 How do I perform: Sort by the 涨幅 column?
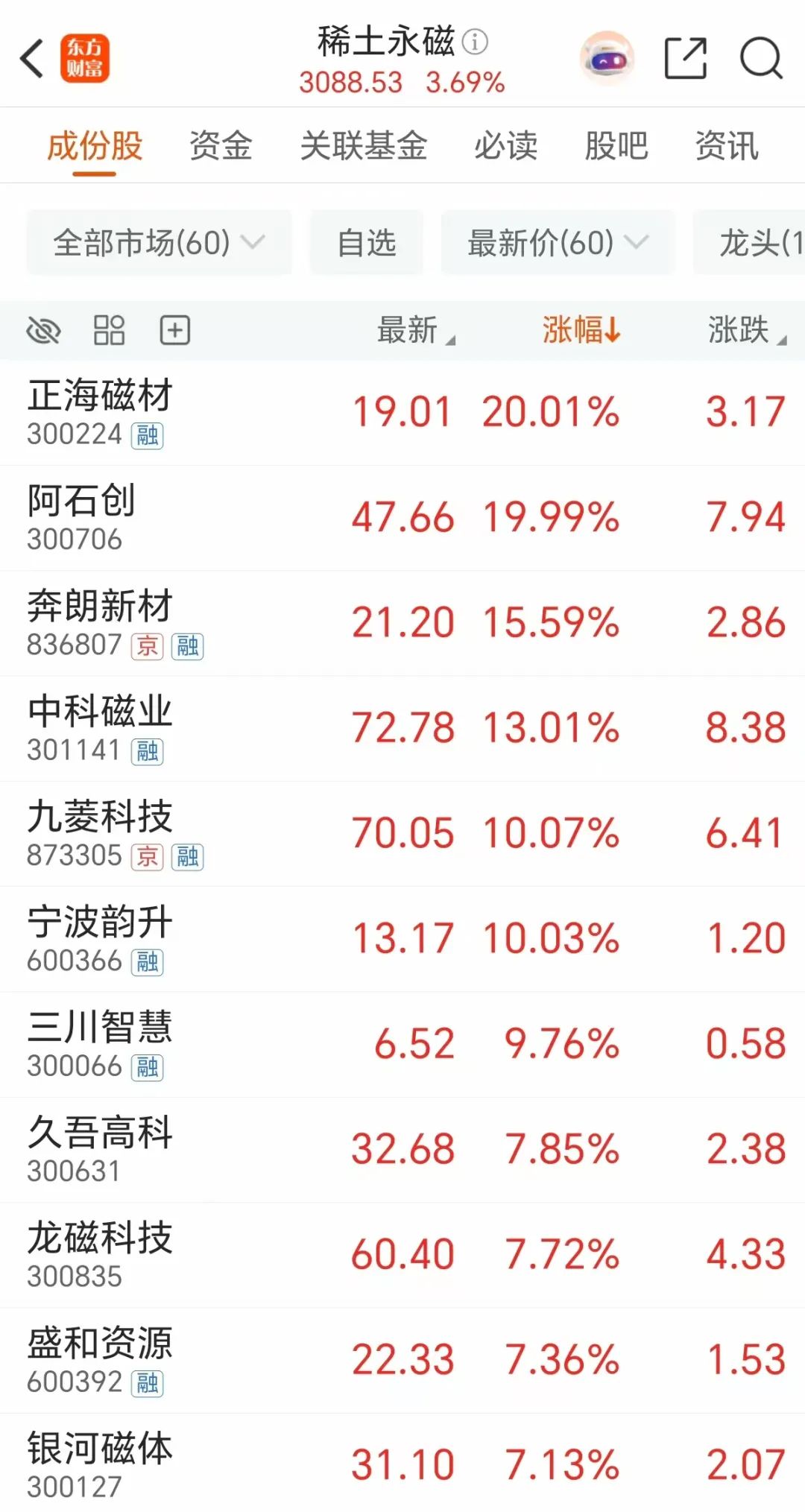[581, 329]
